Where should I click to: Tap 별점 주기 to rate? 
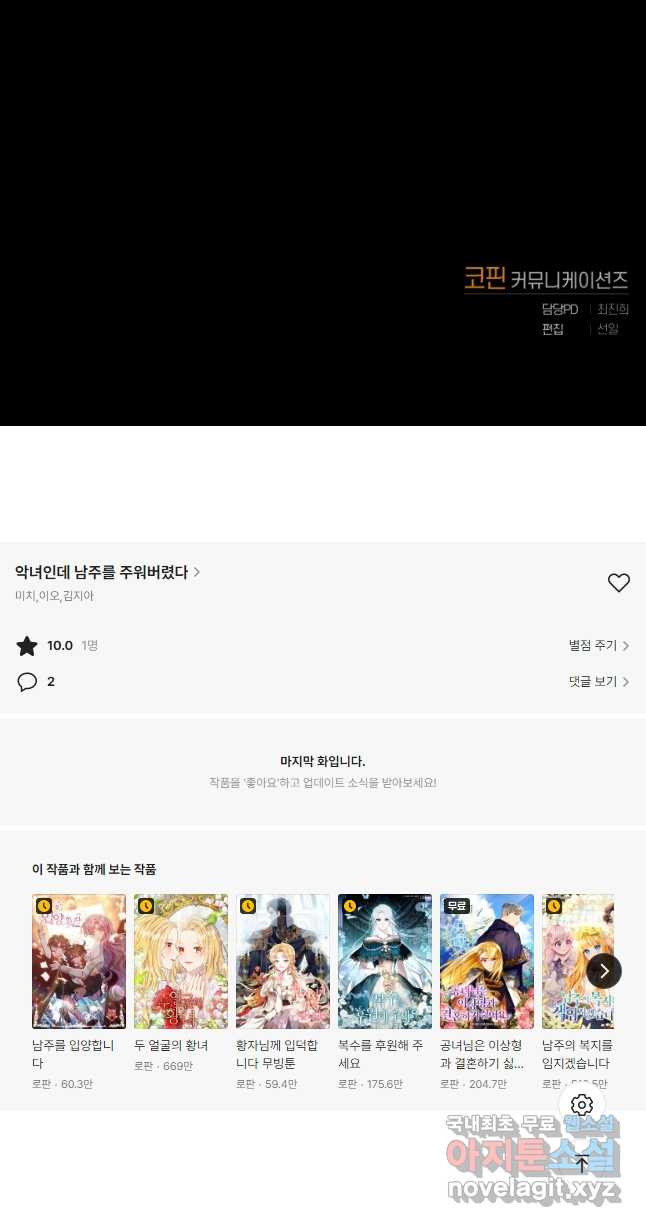(598, 646)
